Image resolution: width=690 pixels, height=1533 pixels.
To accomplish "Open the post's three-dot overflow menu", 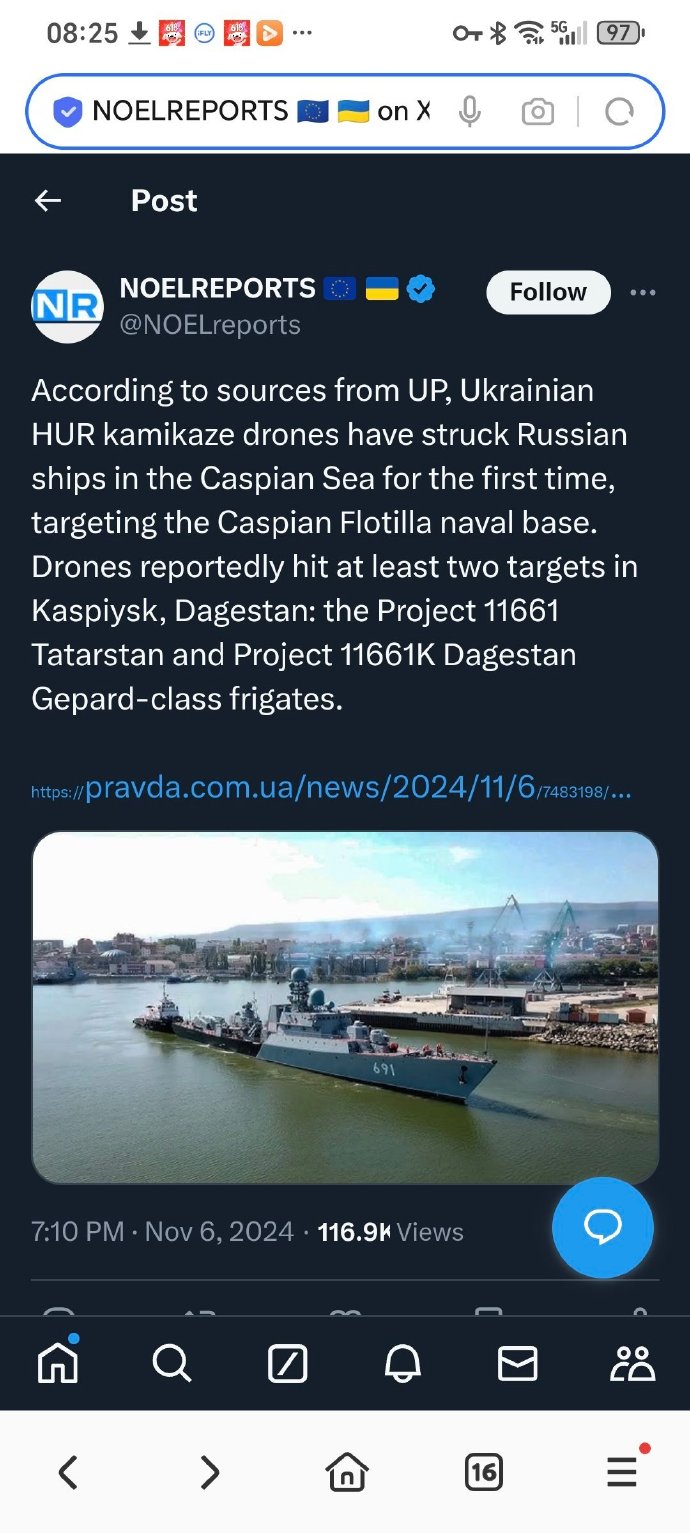I will click(x=643, y=293).
